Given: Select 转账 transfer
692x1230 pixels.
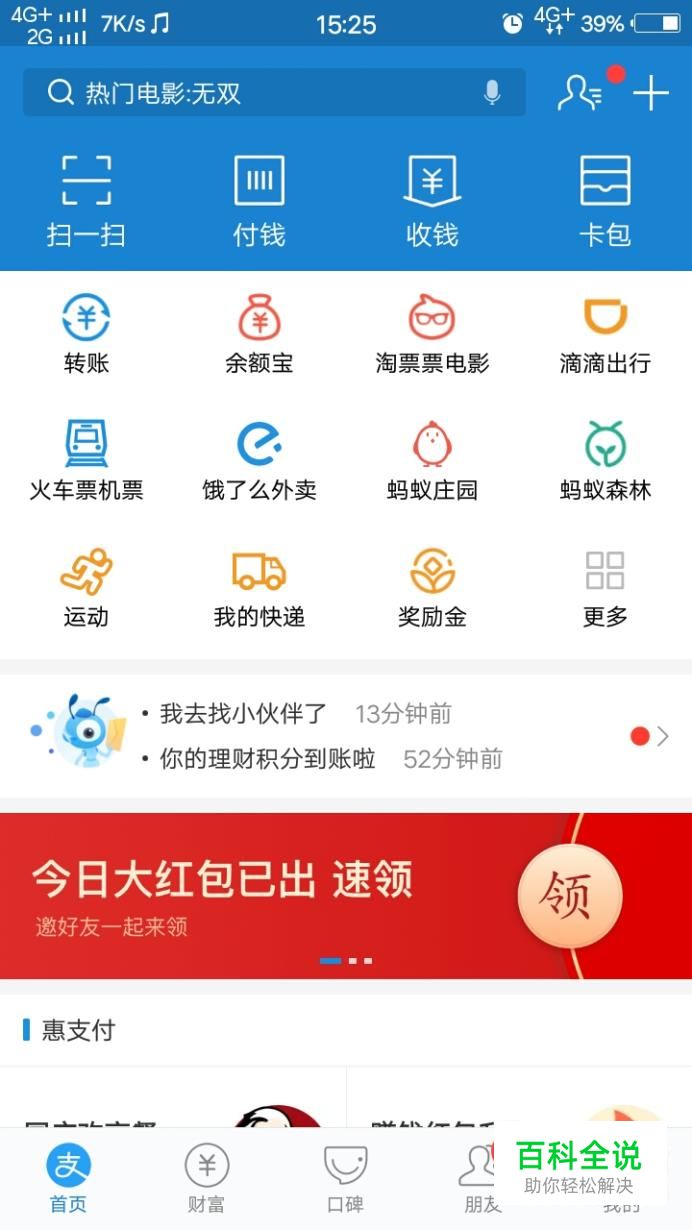Looking at the screenshot, I should click(86, 334).
